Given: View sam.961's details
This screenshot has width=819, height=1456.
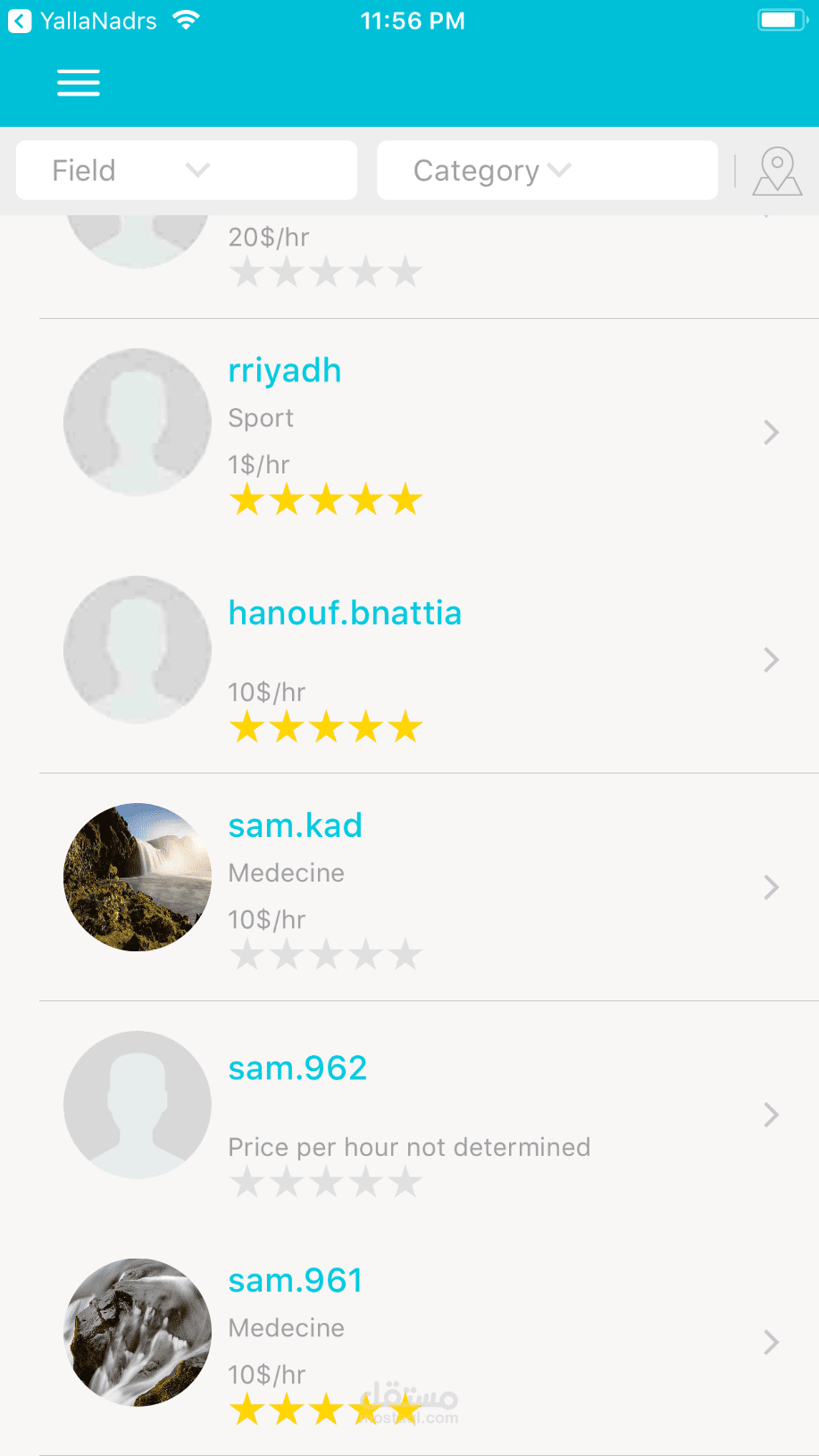Looking at the screenshot, I should pyautogui.click(x=296, y=1281).
